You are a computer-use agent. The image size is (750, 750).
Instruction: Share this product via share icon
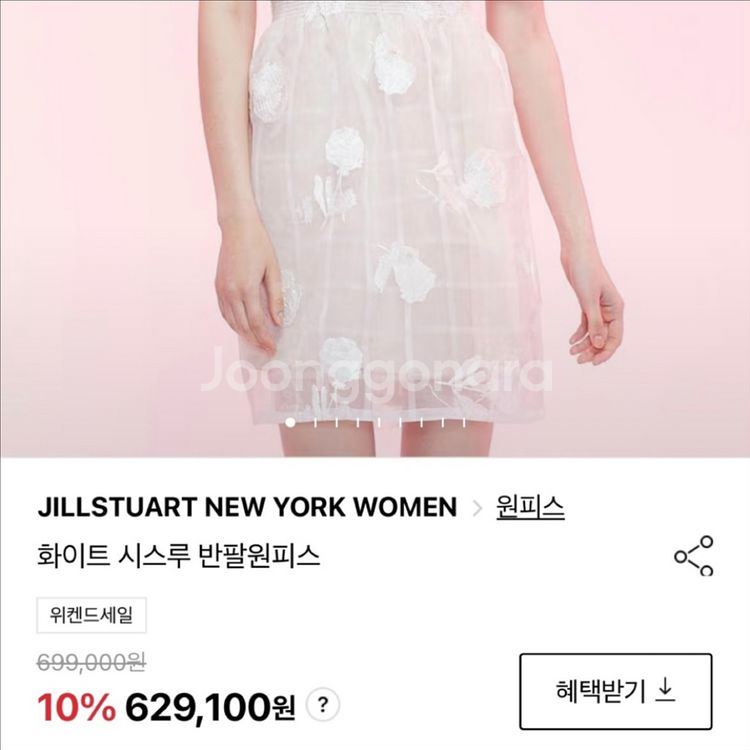click(x=694, y=557)
